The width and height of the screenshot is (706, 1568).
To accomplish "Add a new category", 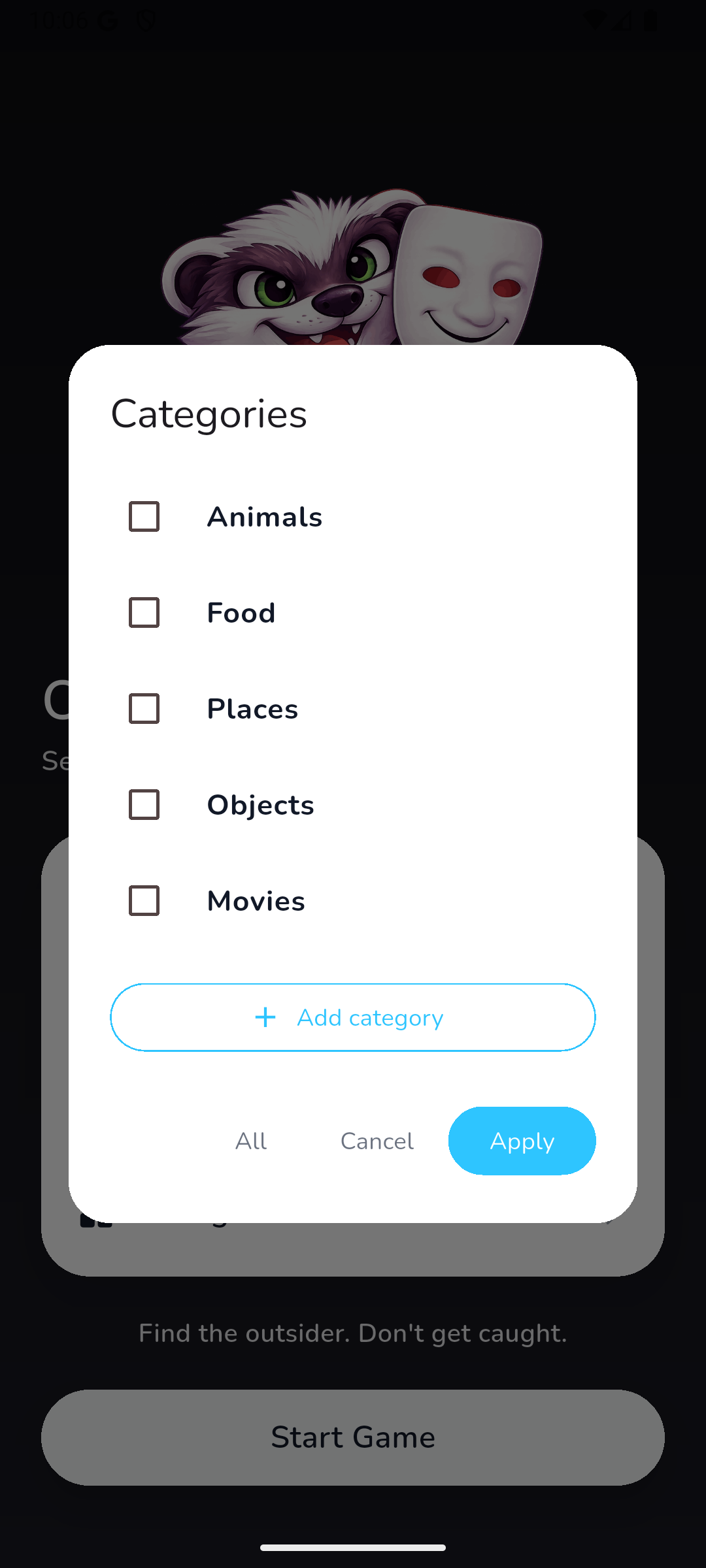I will tap(353, 1017).
